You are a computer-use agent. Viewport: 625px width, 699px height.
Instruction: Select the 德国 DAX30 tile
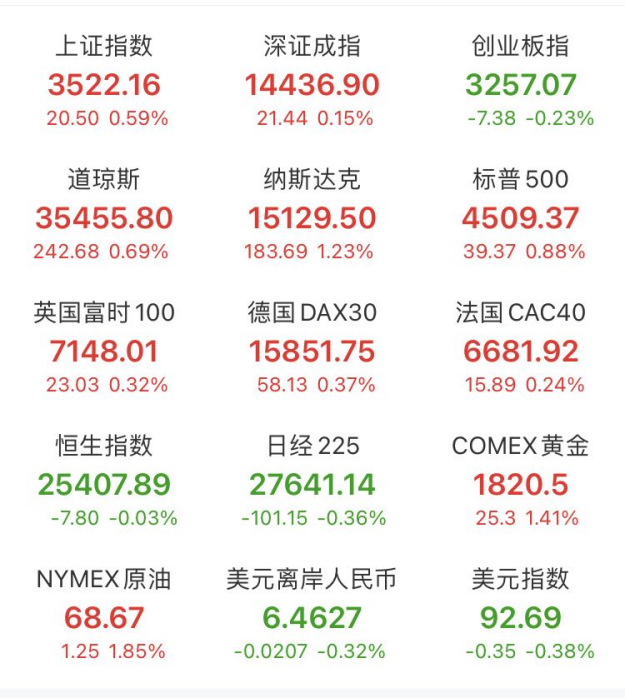pos(312,350)
